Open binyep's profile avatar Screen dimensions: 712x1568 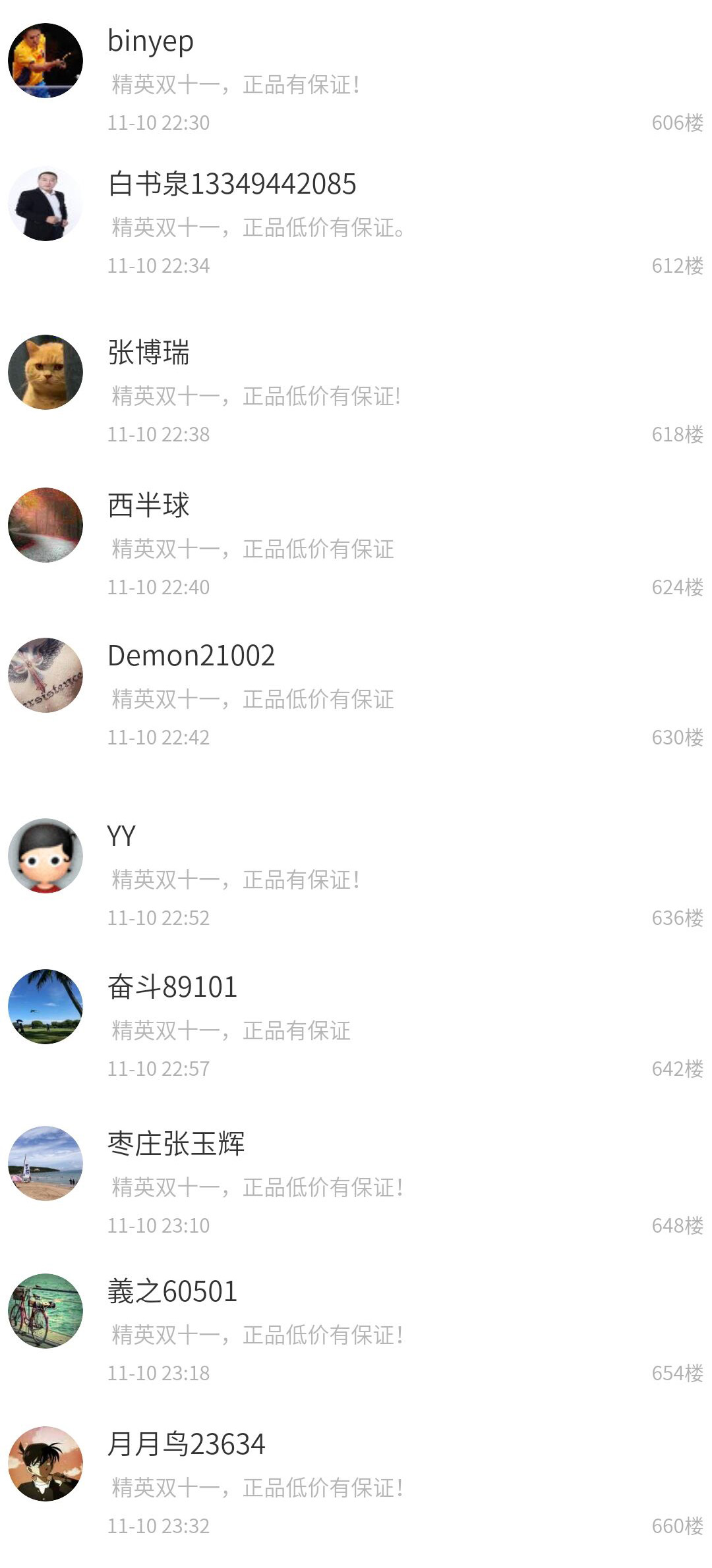[x=45, y=61]
